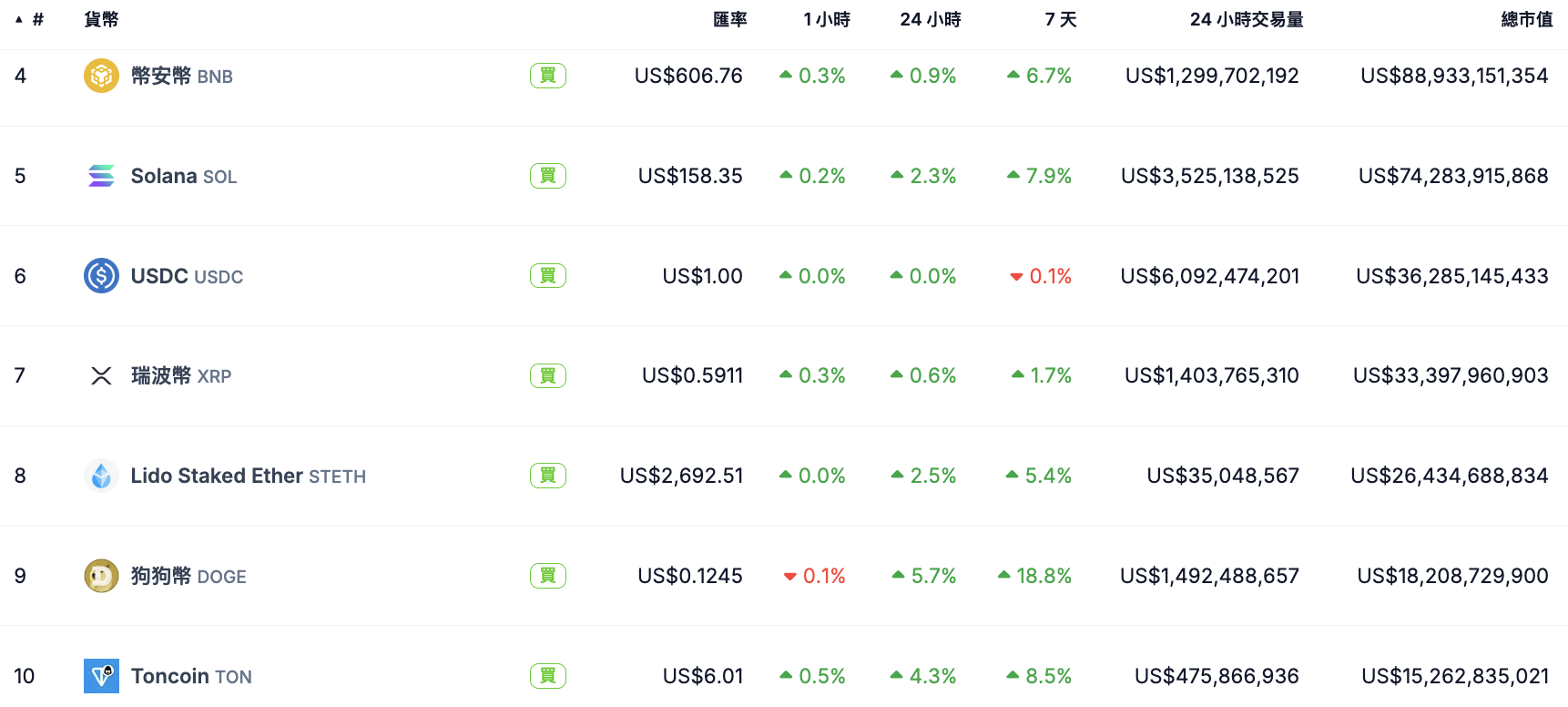Tap the 買 button for USDC

[547, 276]
